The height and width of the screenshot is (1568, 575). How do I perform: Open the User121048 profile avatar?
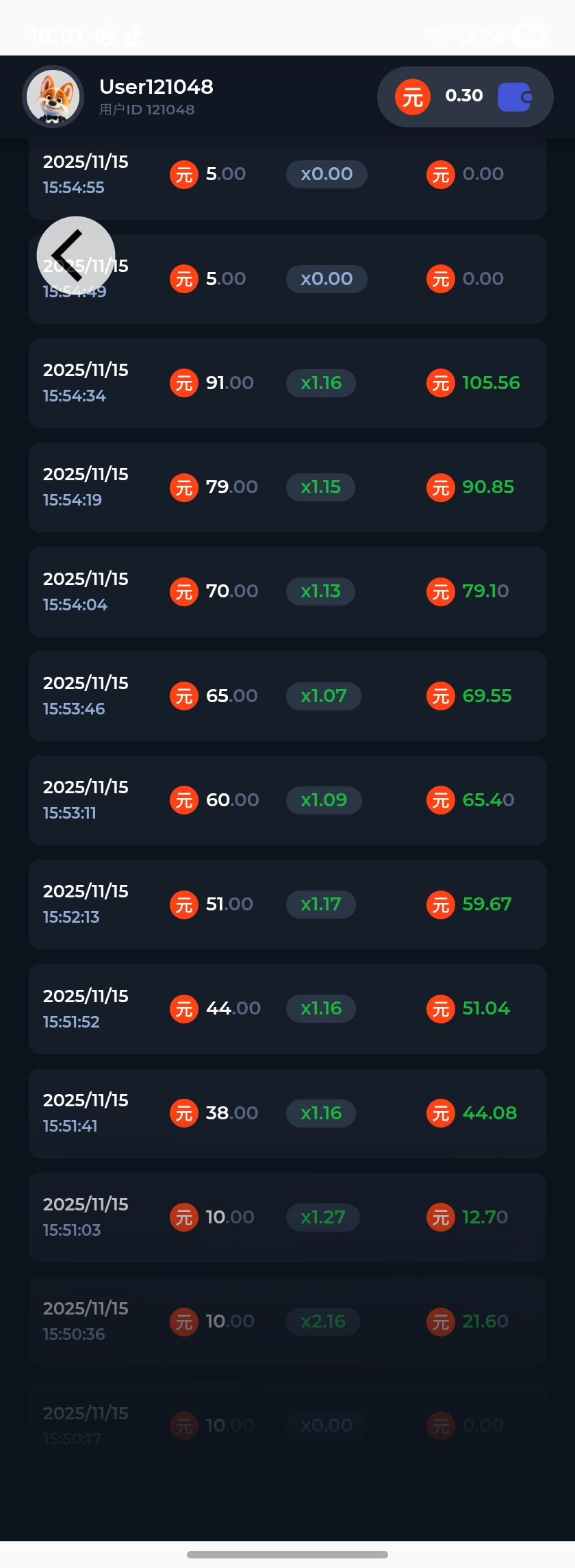(x=53, y=97)
